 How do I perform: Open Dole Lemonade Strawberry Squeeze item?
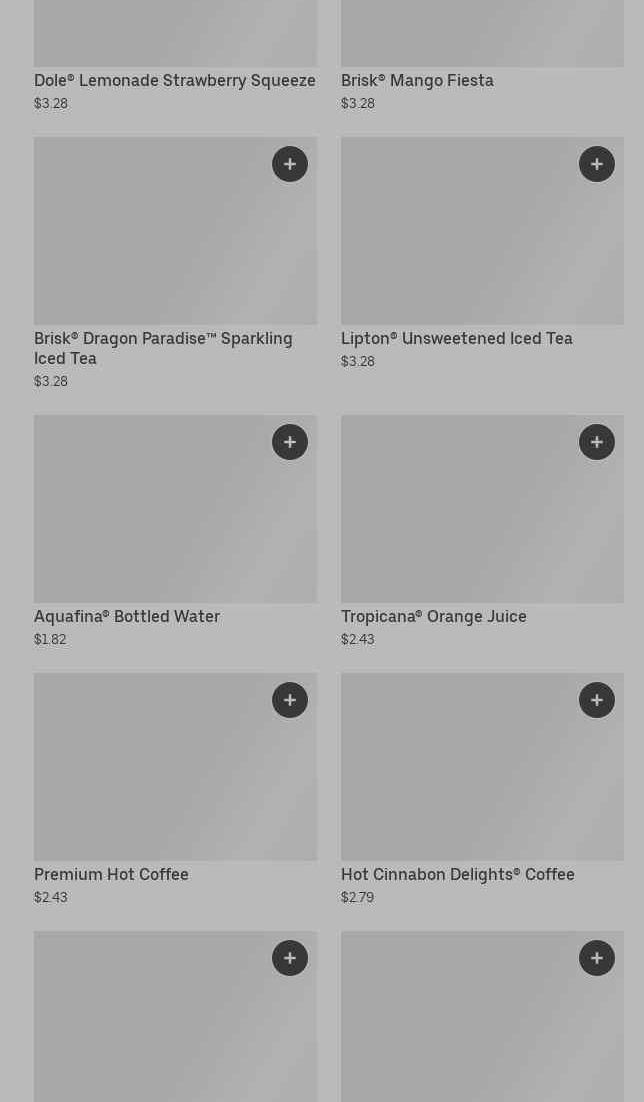tap(175, 80)
